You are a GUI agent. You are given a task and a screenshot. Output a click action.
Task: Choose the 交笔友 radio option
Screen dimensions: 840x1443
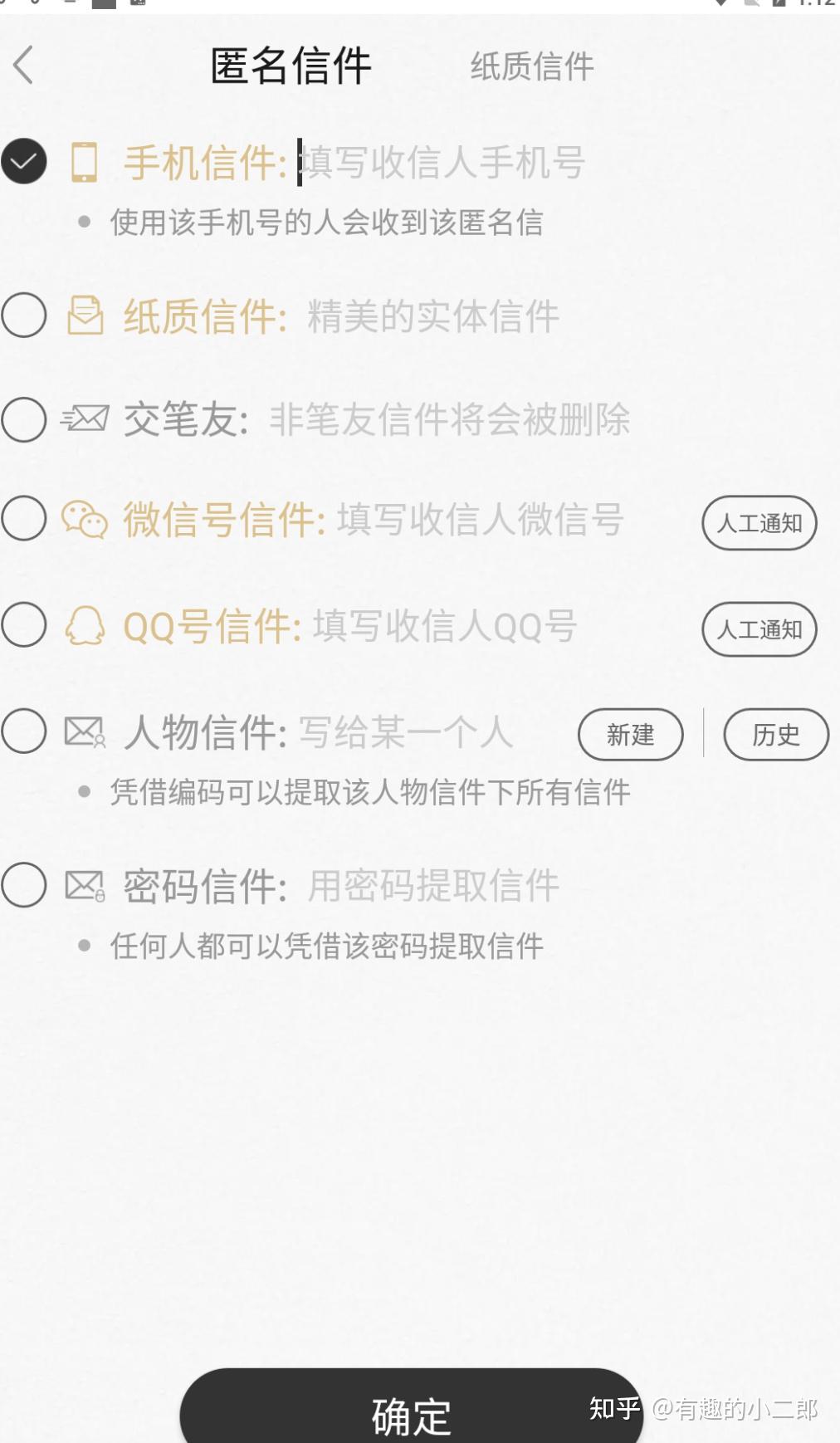click(23, 419)
